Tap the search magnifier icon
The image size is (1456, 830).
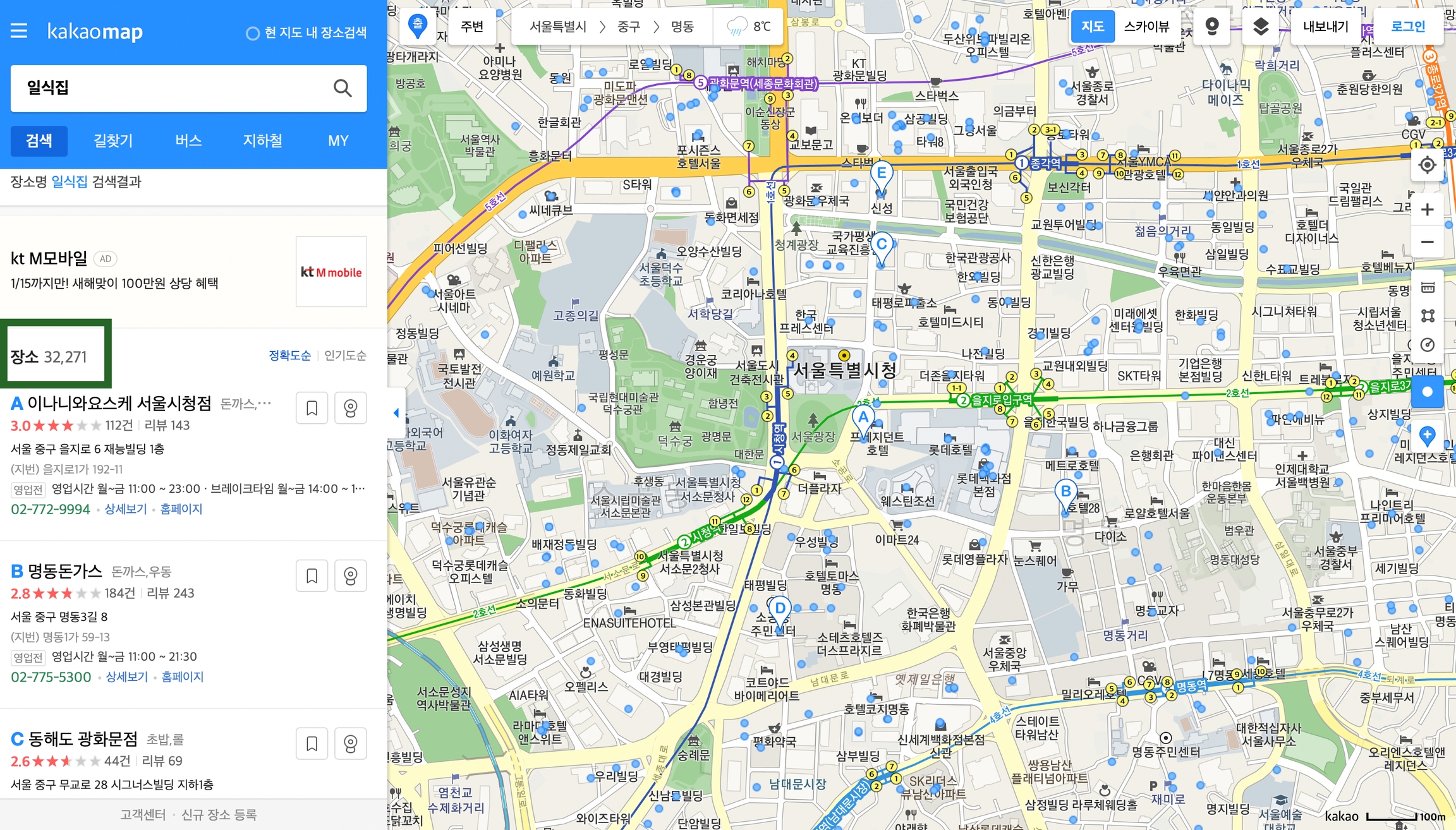tap(343, 88)
